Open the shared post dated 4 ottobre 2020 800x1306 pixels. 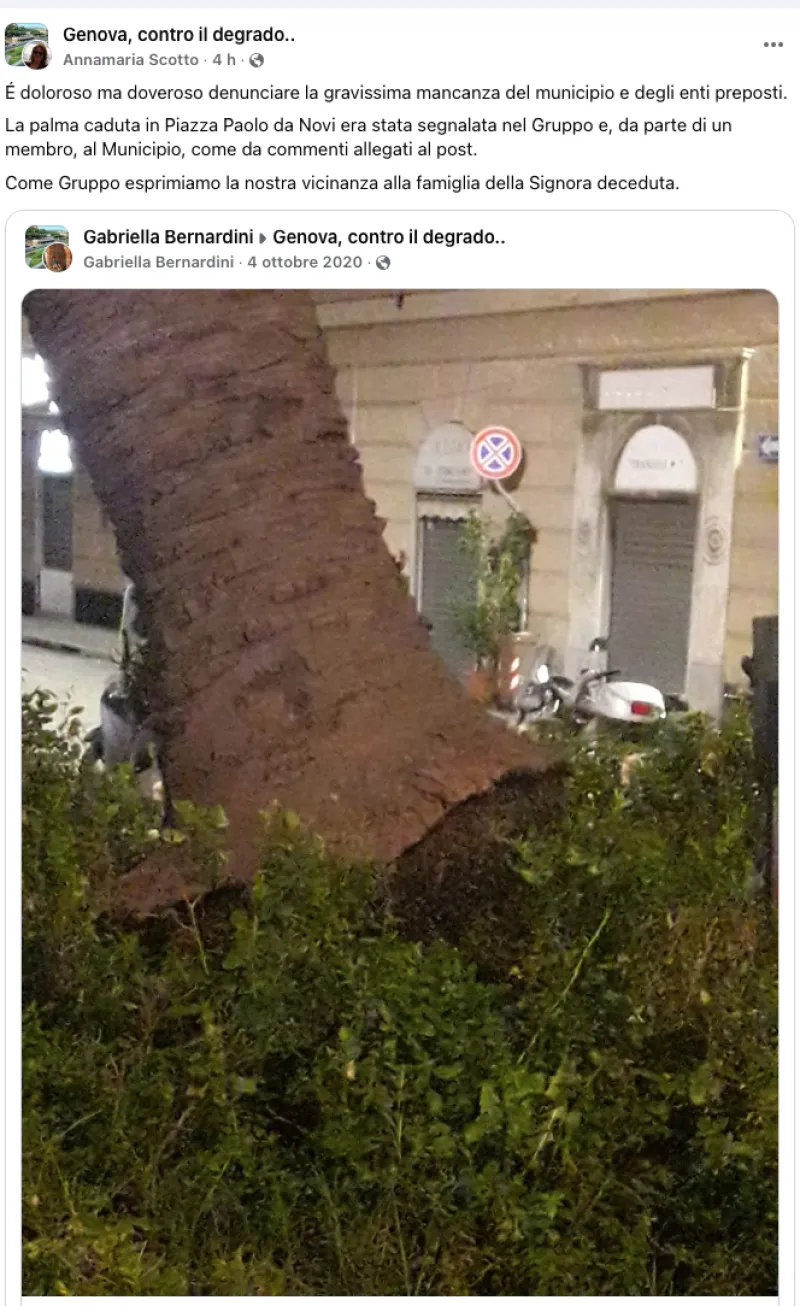(x=305, y=262)
